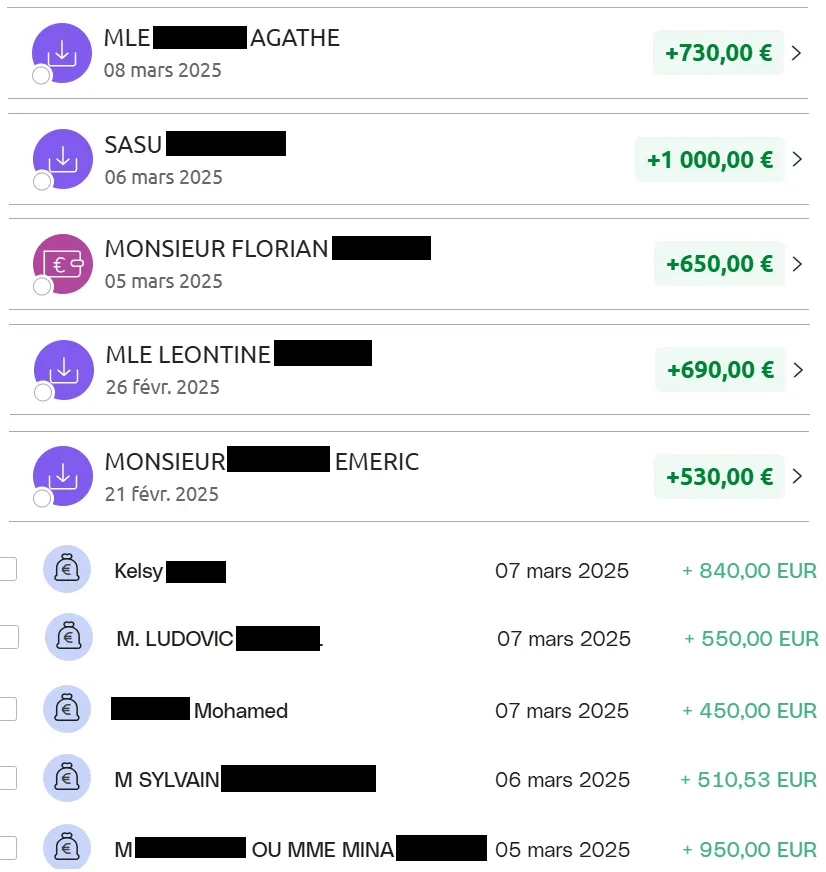Check the box next to Mohamed's 450,00 EUR
Viewport: 826px width, 872px height.
click(8, 709)
